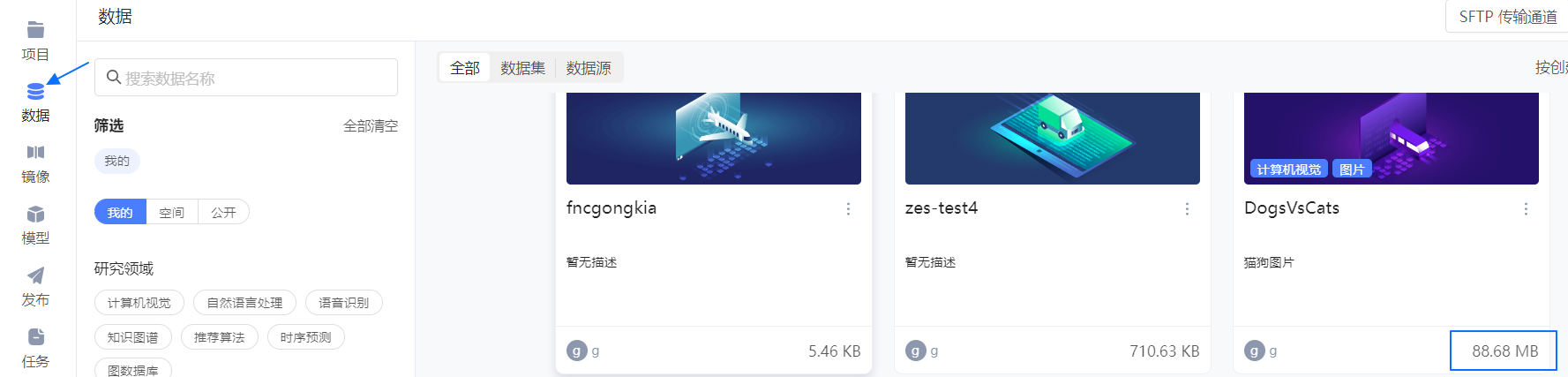Open the 任务 section
The height and width of the screenshot is (377, 1568).
click(x=35, y=348)
